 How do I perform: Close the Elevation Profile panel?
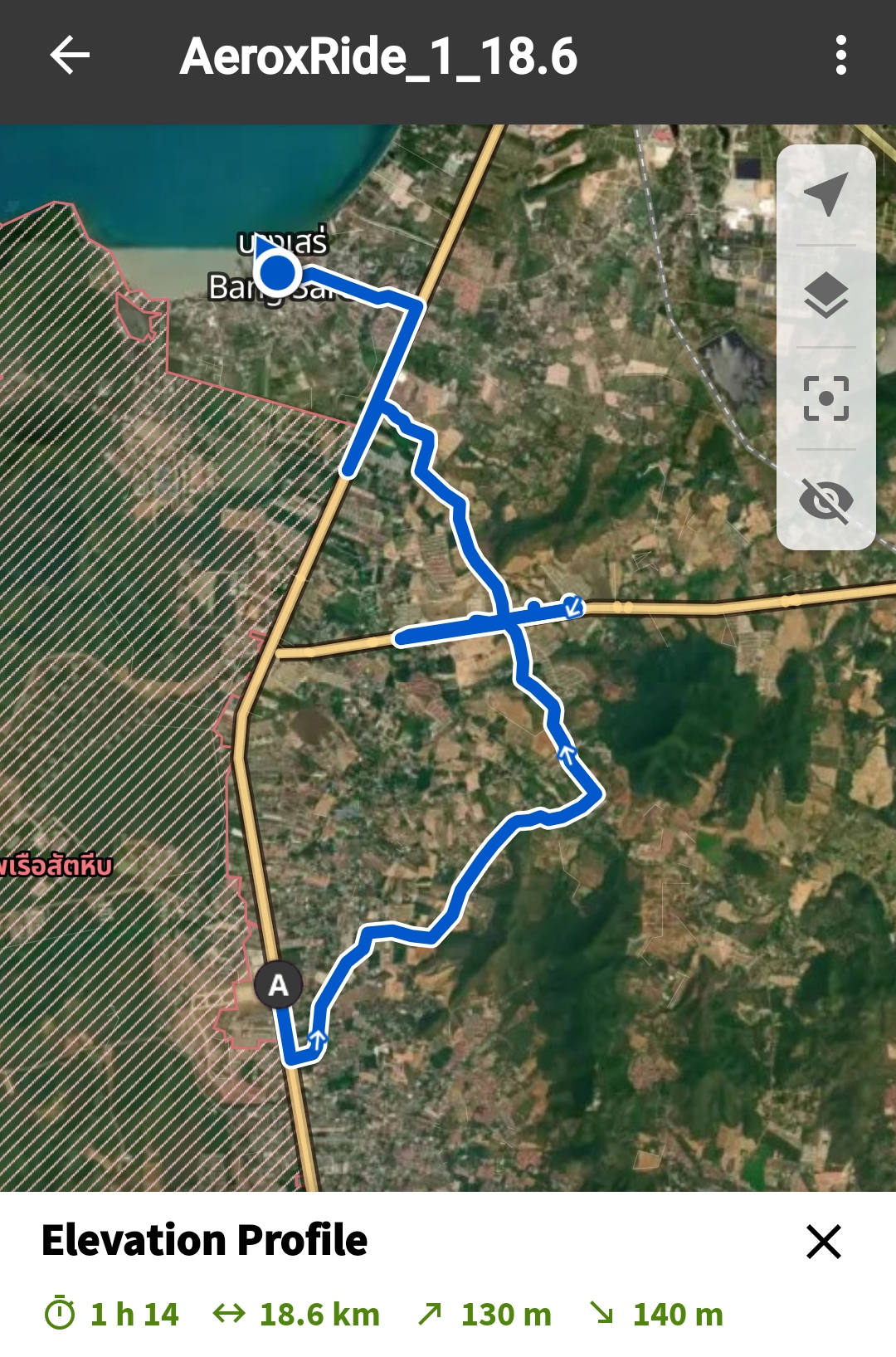(824, 1242)
